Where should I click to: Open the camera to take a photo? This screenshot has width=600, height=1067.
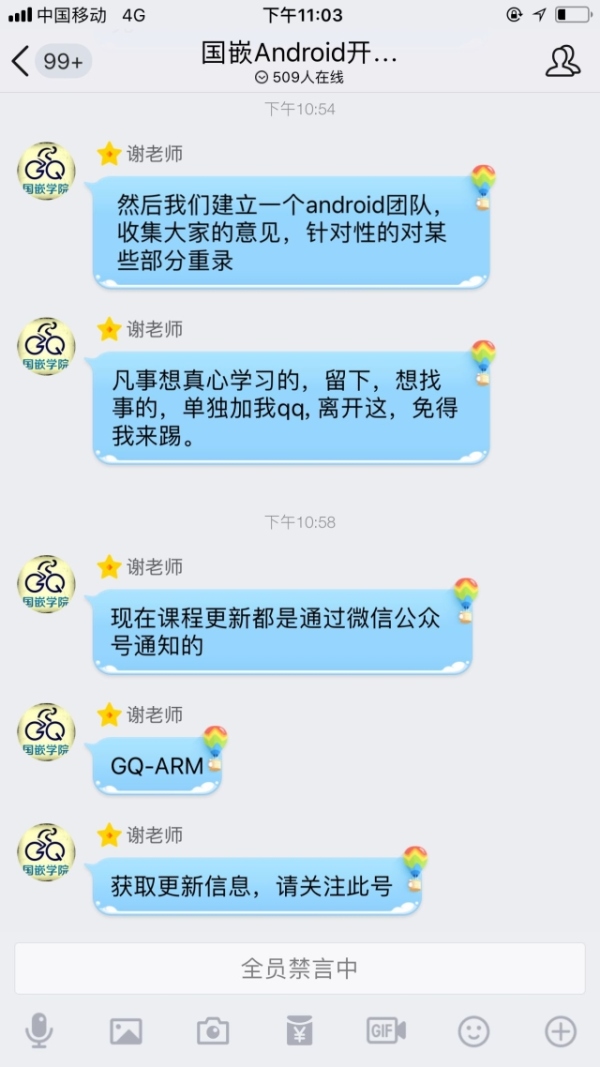(x=212, y=1031)
